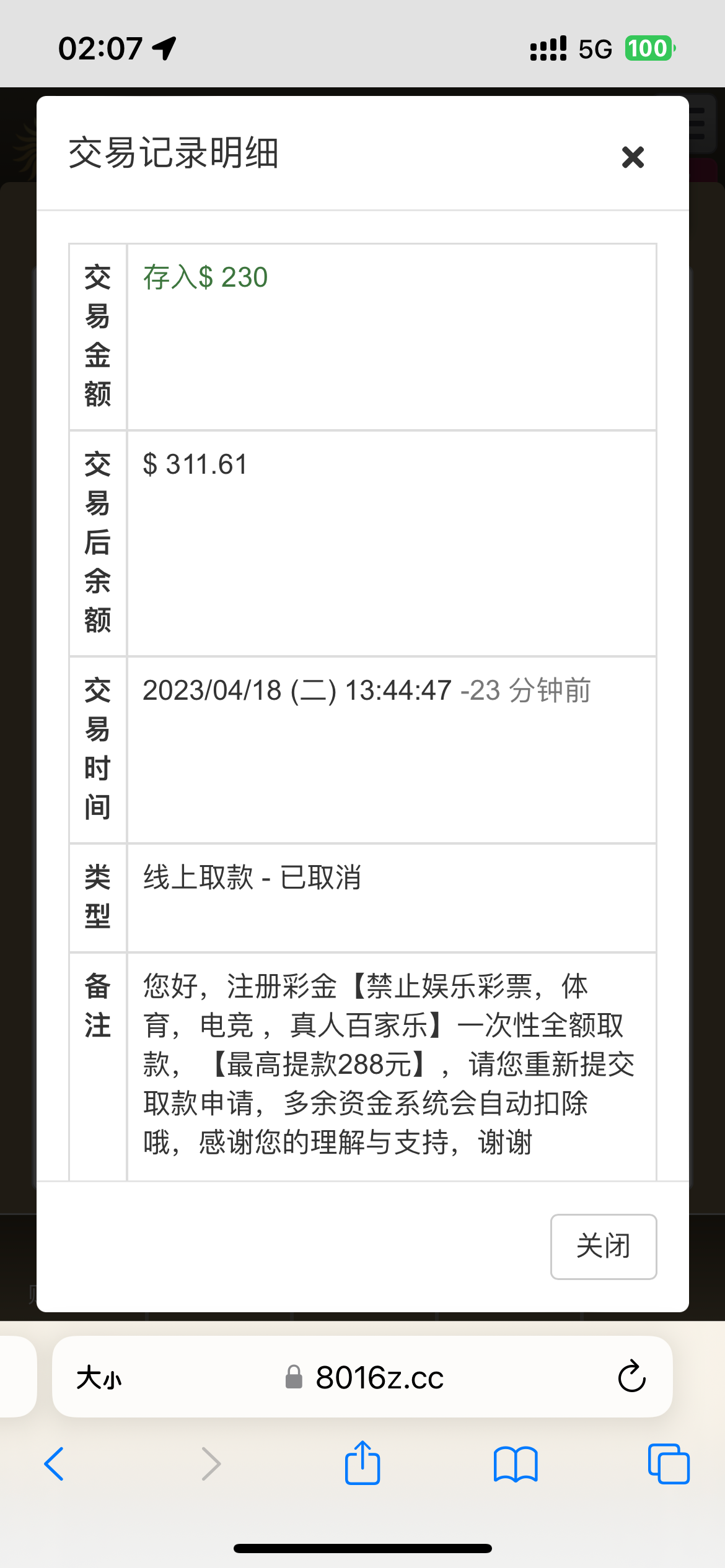The width and height of the screenshot is (725, 1568).
Task: Reload the page
Action: 631,1377
